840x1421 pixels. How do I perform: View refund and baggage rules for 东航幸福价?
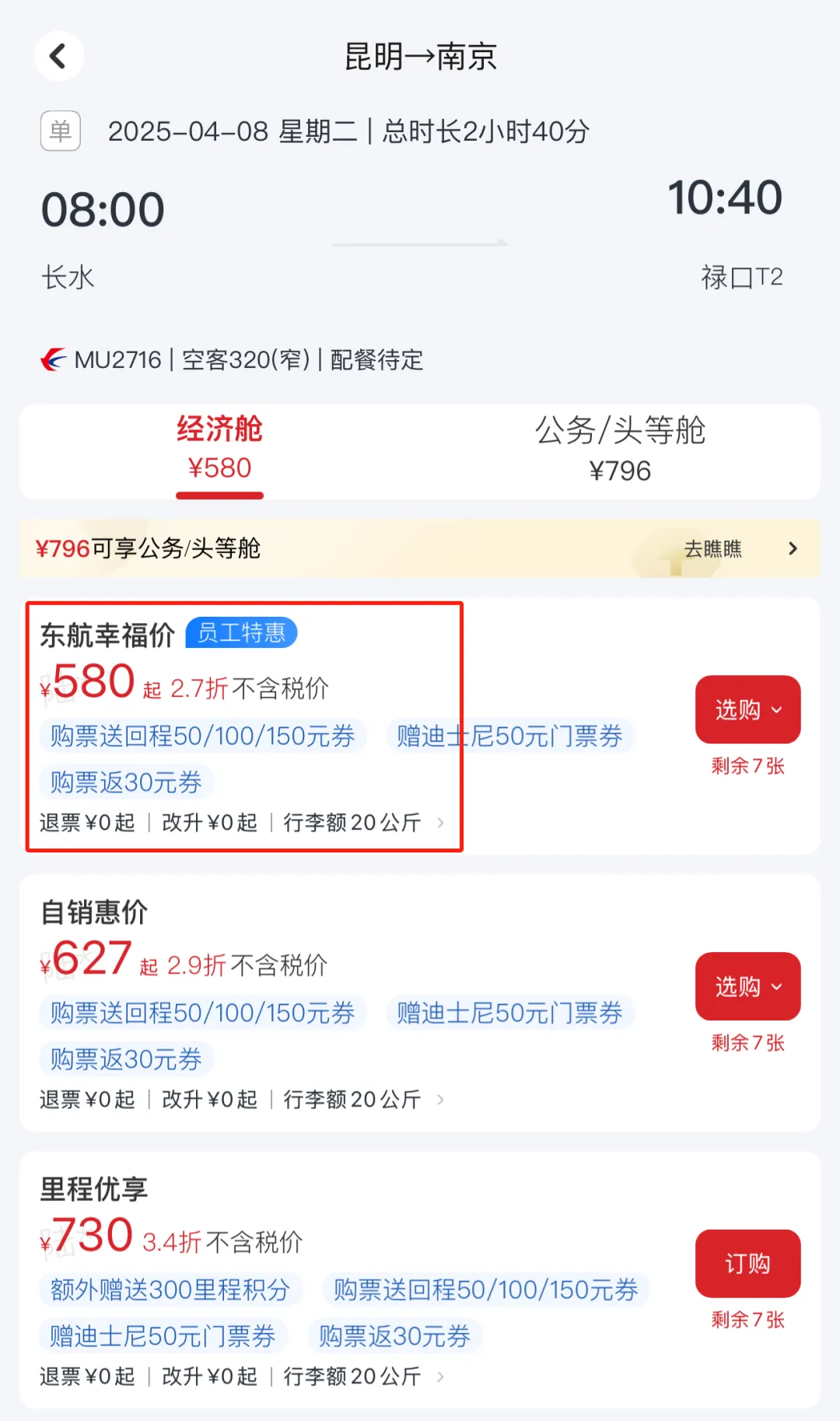click(x=241, y=823)
